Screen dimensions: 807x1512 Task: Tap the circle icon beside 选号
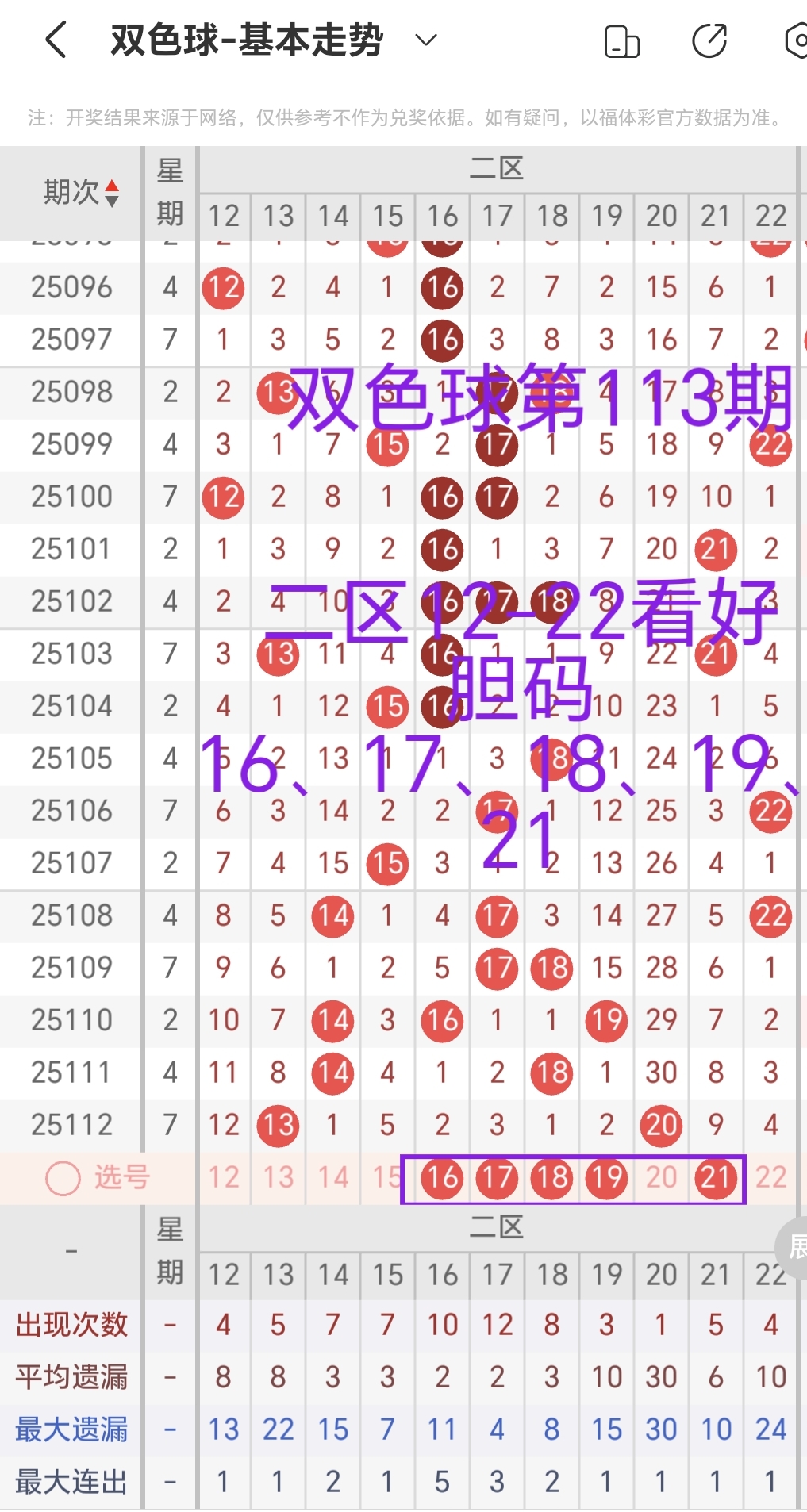[x=61, y=1179]
